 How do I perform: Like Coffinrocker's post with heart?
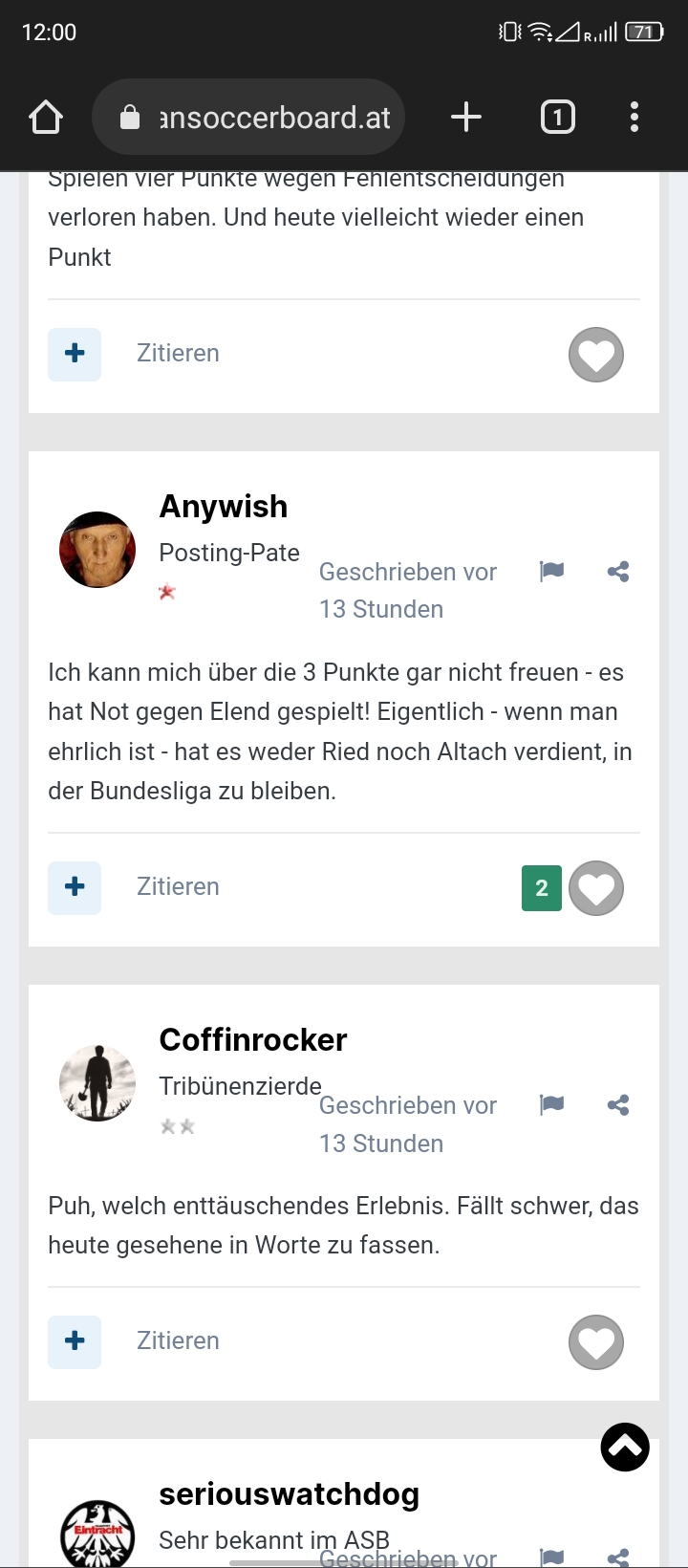coord(596,1342)
